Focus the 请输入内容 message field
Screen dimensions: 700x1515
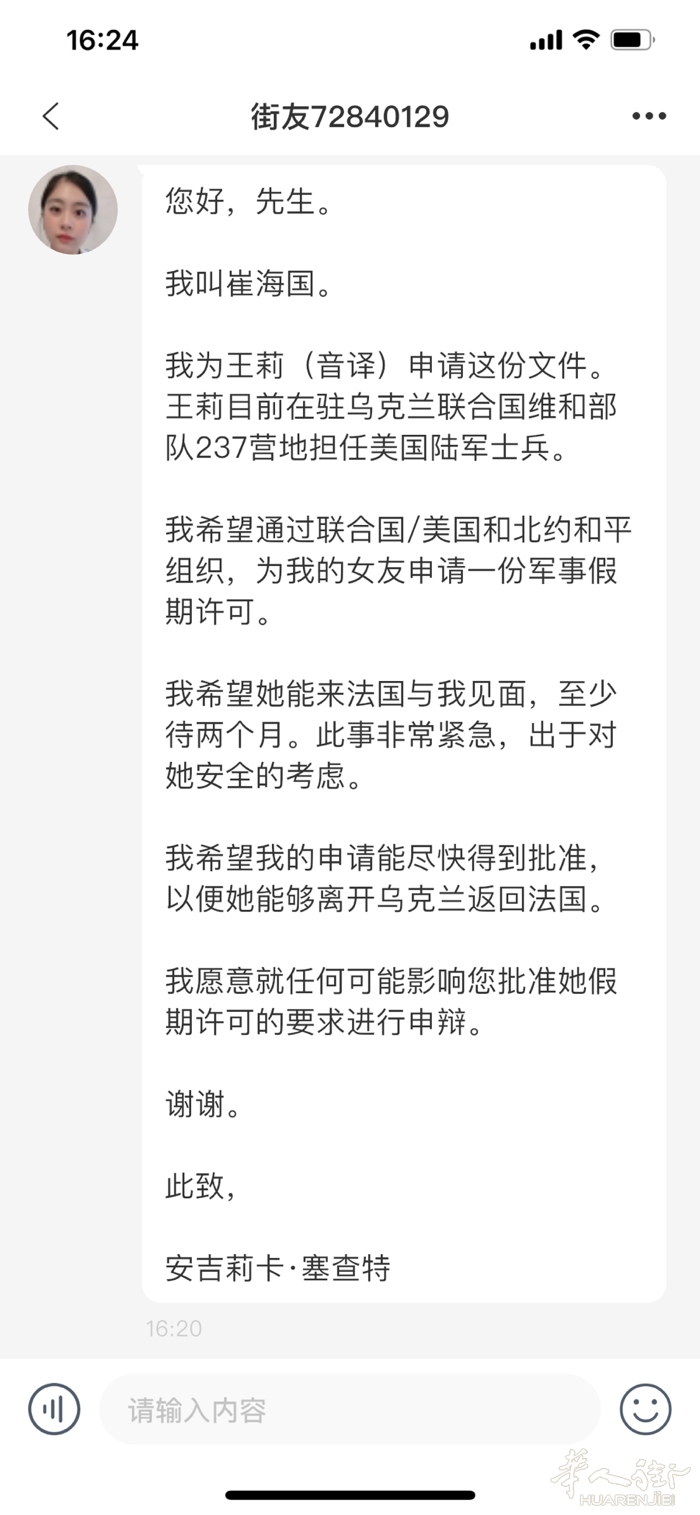[350, 1410]
